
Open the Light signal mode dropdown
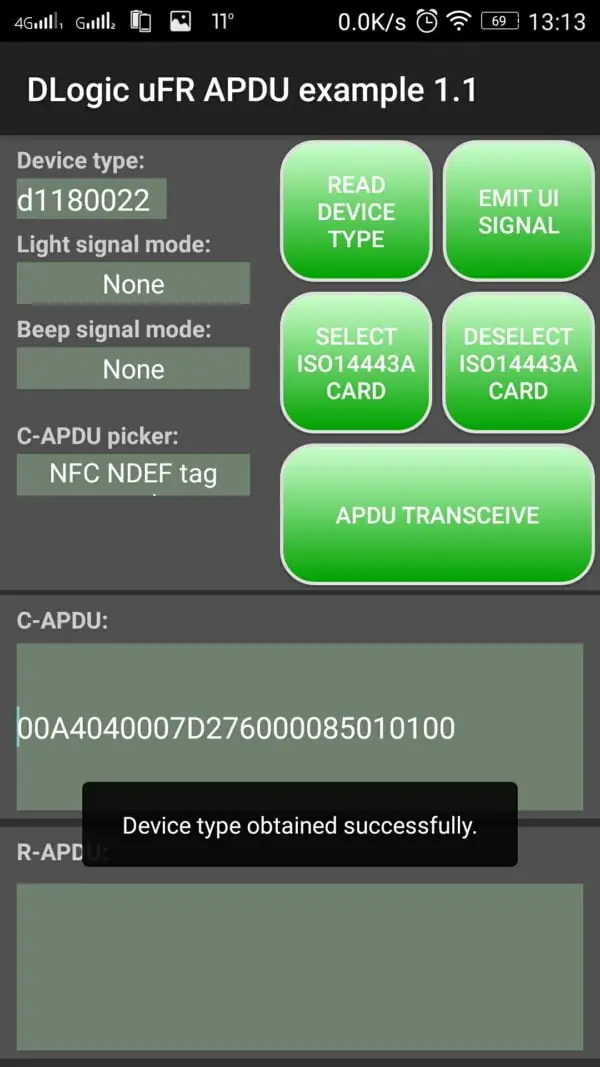133,283
